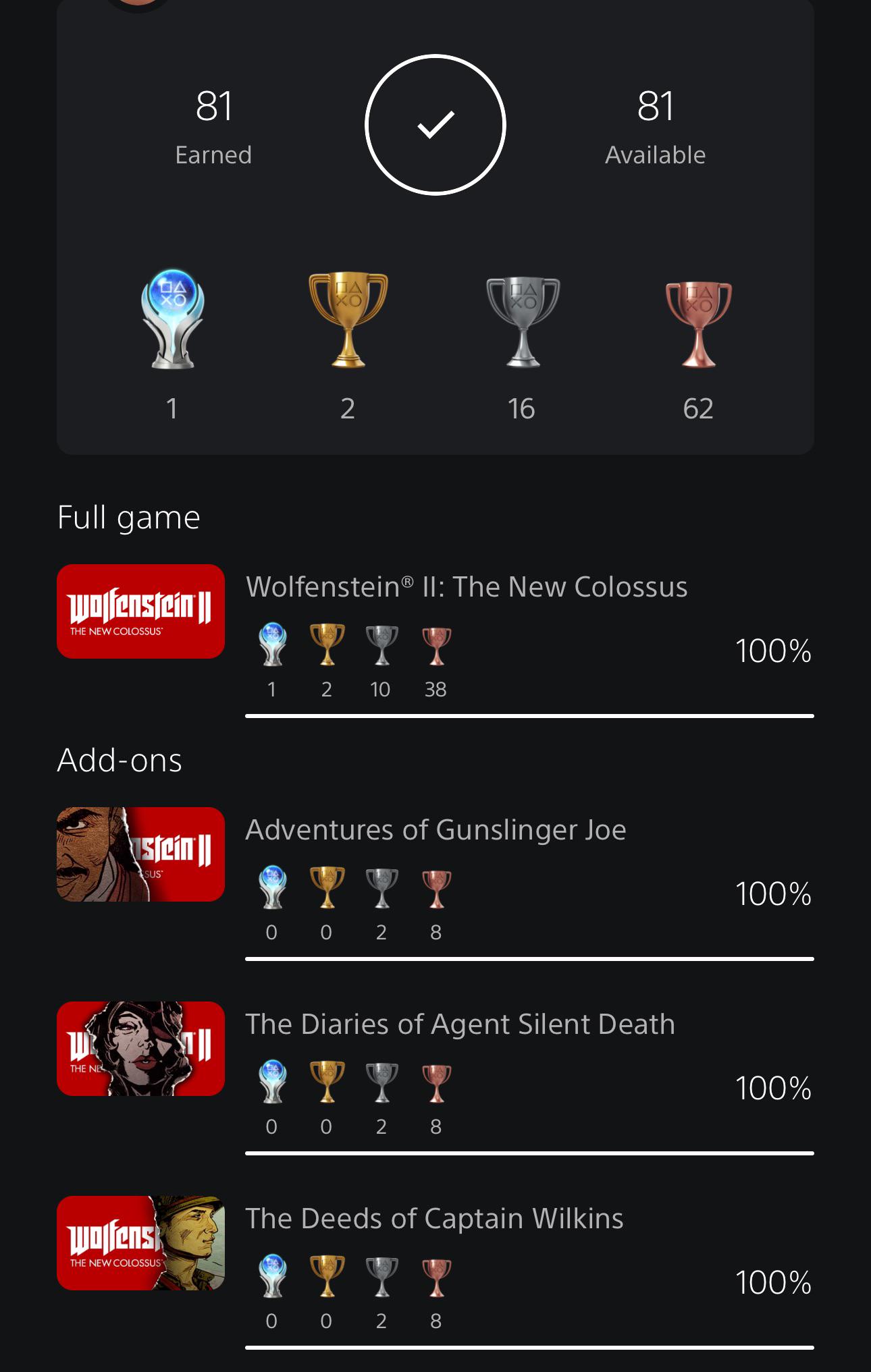Select The Deeds of Captain Wilkins add-on
The height and width of the screenshot is (1372, 871).
pos(434,1219)
